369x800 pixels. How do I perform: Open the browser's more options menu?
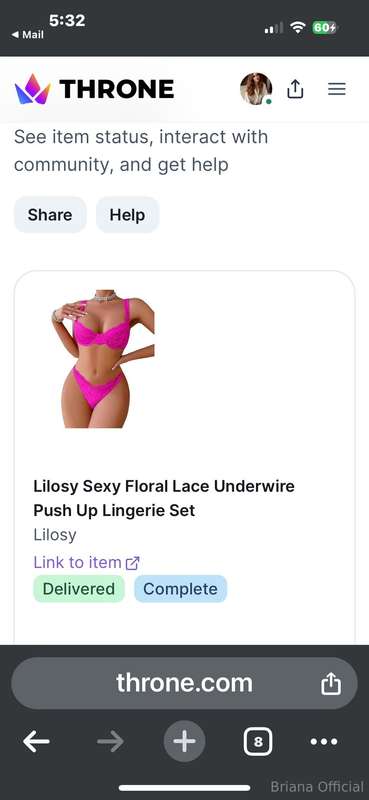(x=324, y=741)
